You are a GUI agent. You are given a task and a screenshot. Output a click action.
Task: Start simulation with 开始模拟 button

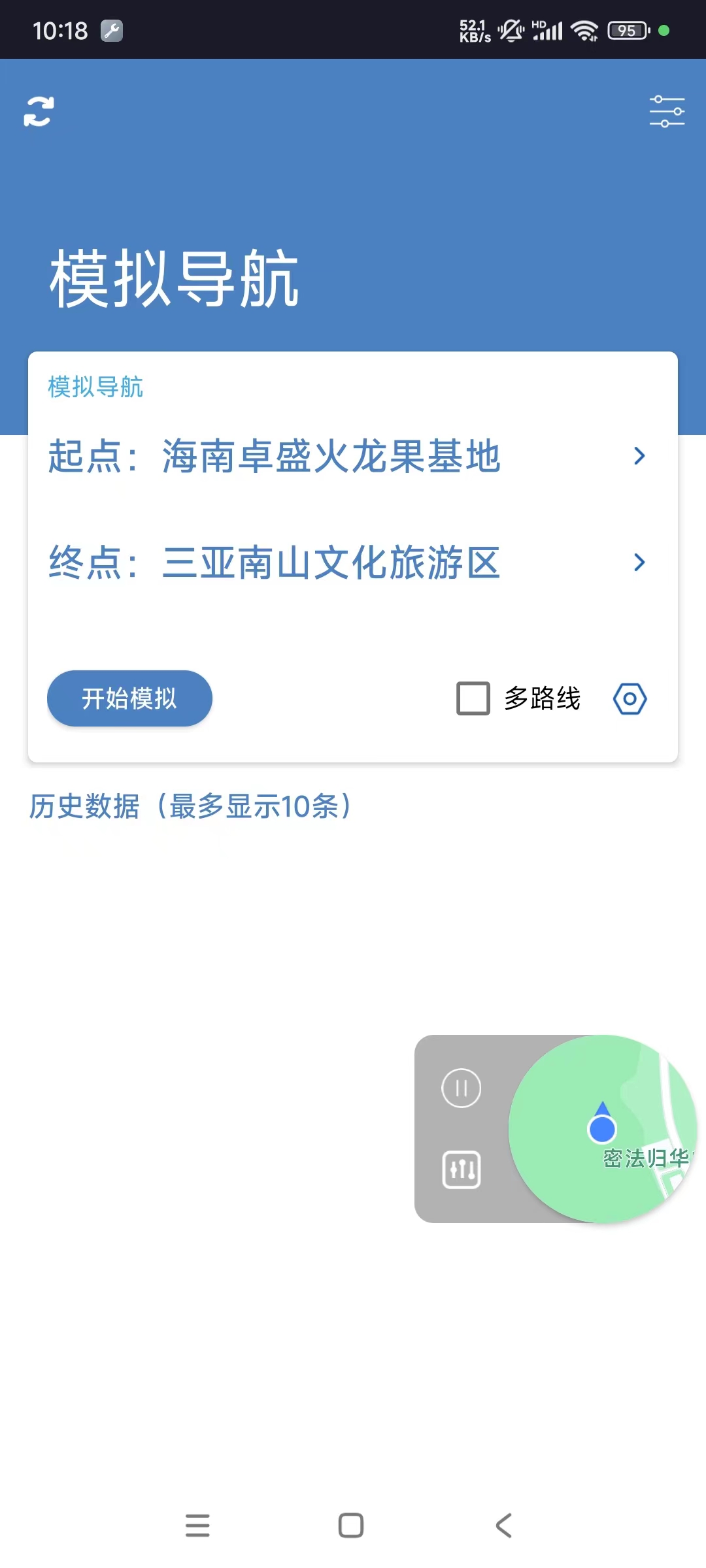(129, 698)
